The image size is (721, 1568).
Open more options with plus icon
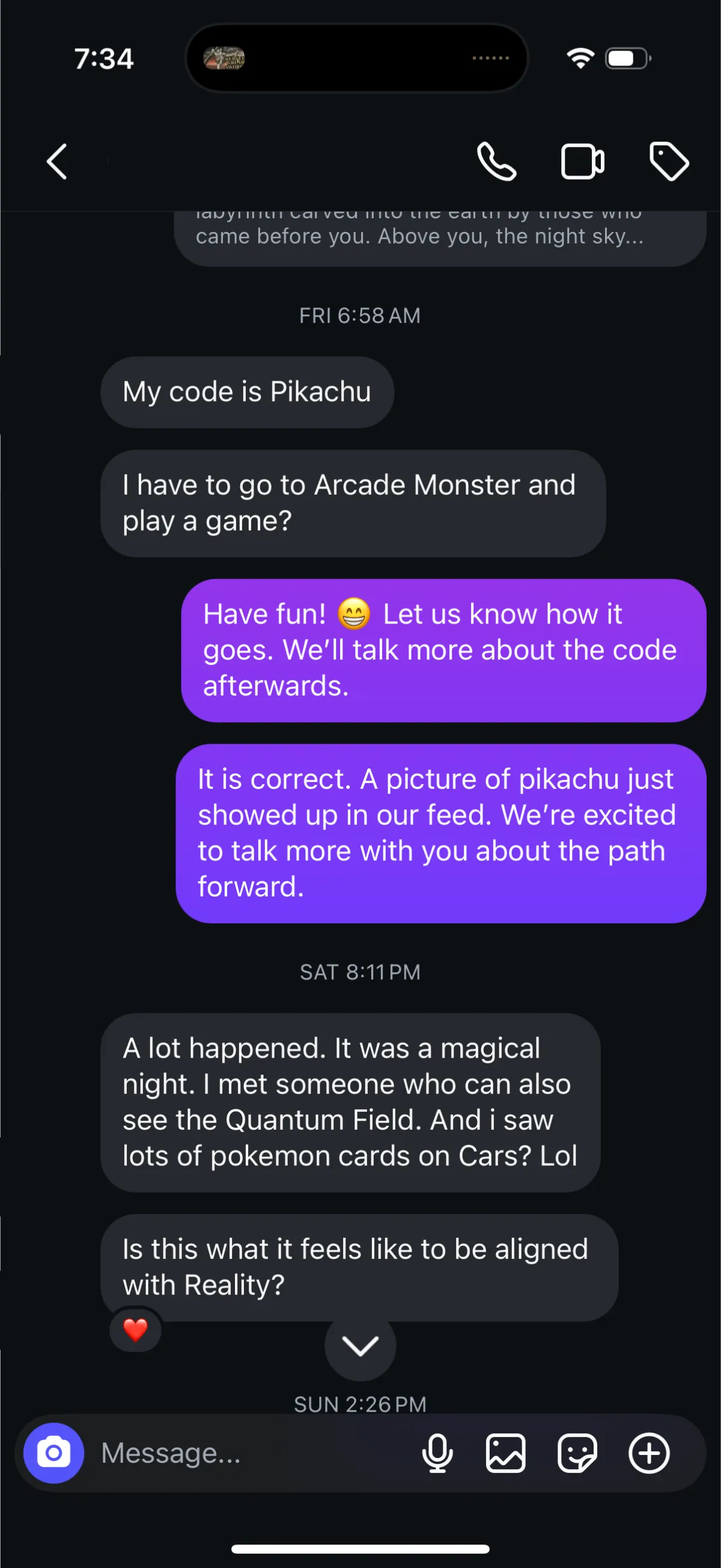pyautogui.click(x=648, y=1453)
